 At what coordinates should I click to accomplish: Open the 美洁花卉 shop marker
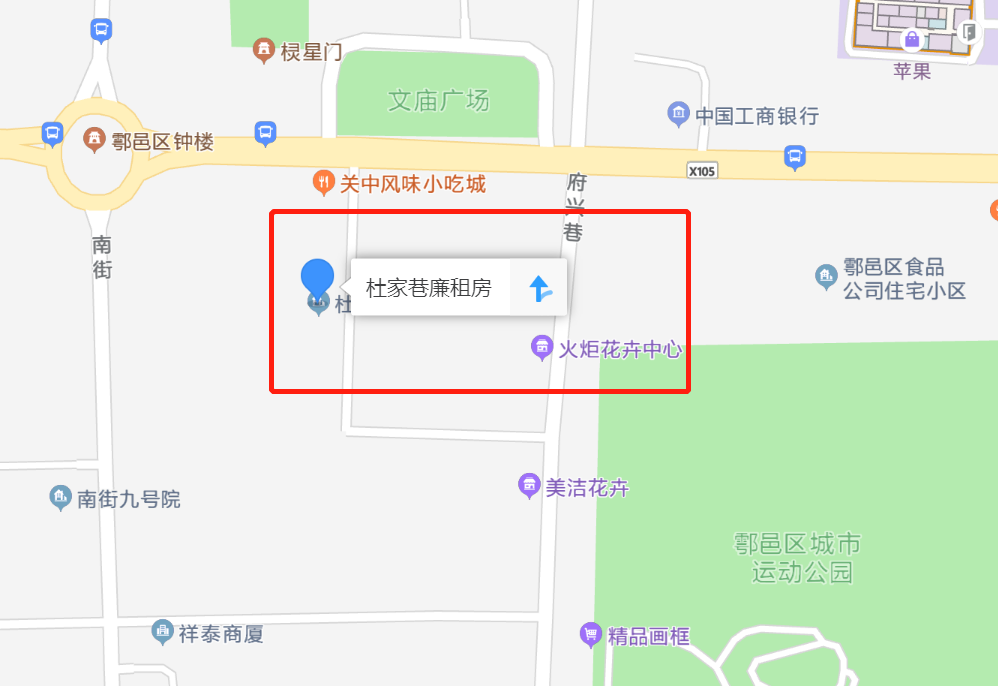[x=528, y=487]
